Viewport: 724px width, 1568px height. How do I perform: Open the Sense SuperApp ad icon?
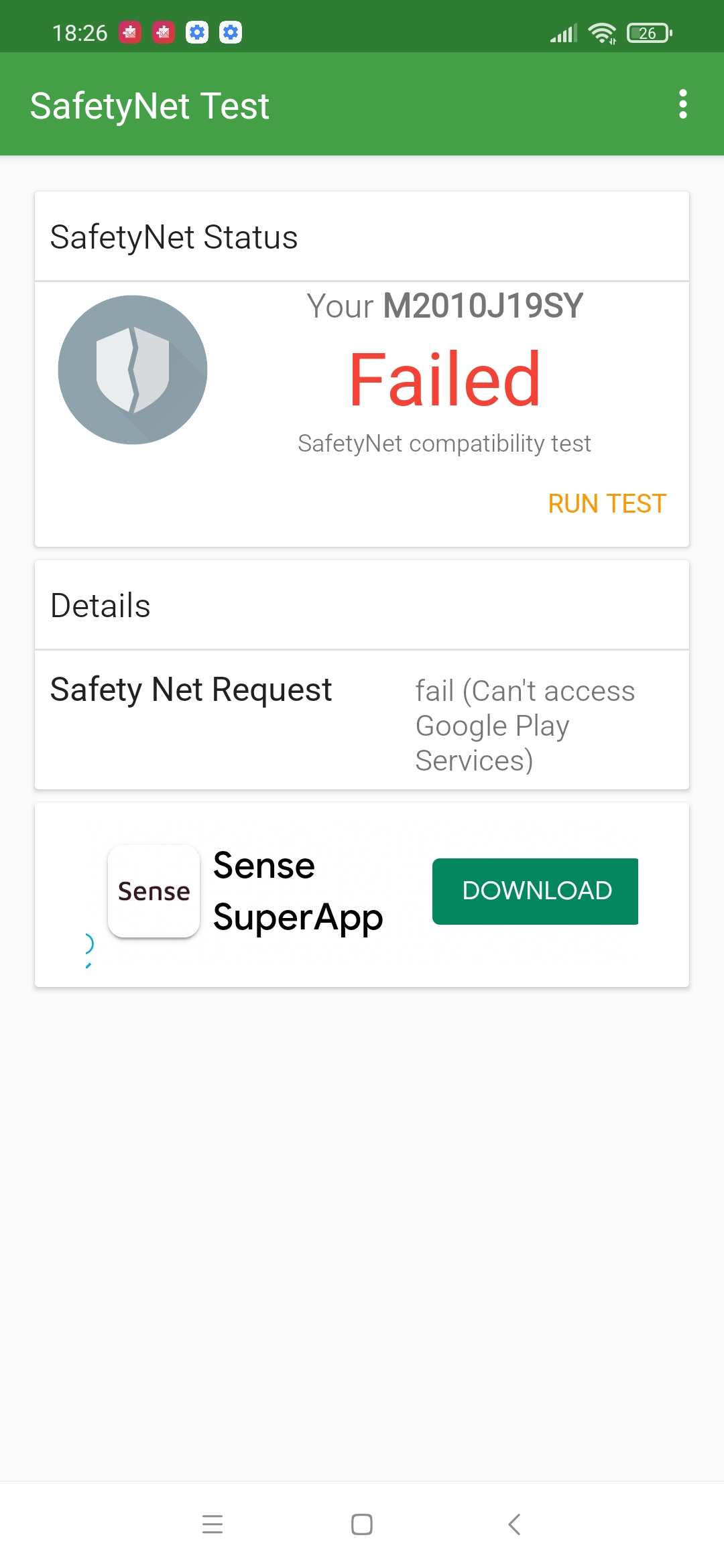pos(154,891)
